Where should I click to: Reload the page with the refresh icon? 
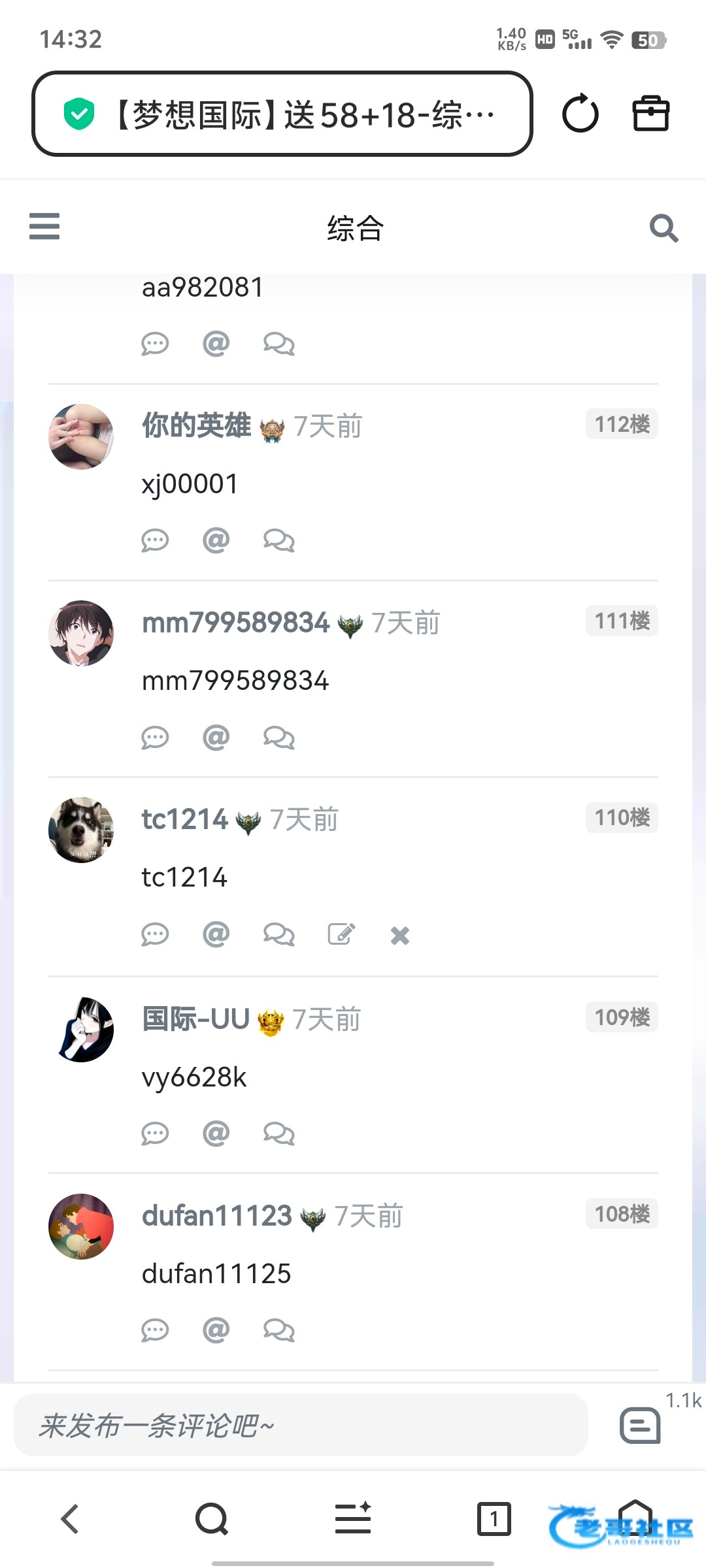pos(580,114)
